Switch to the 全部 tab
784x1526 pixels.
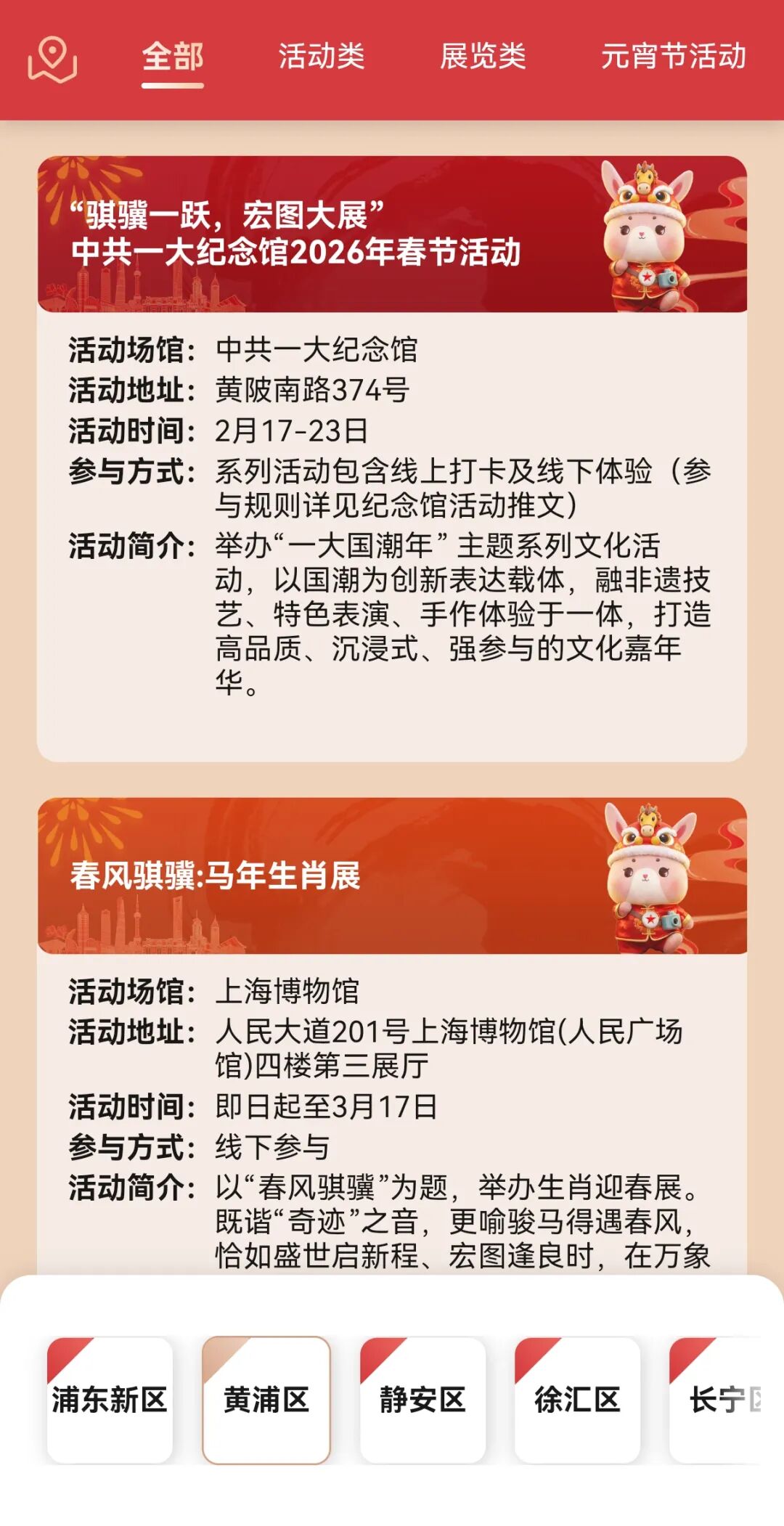(172, 57)
